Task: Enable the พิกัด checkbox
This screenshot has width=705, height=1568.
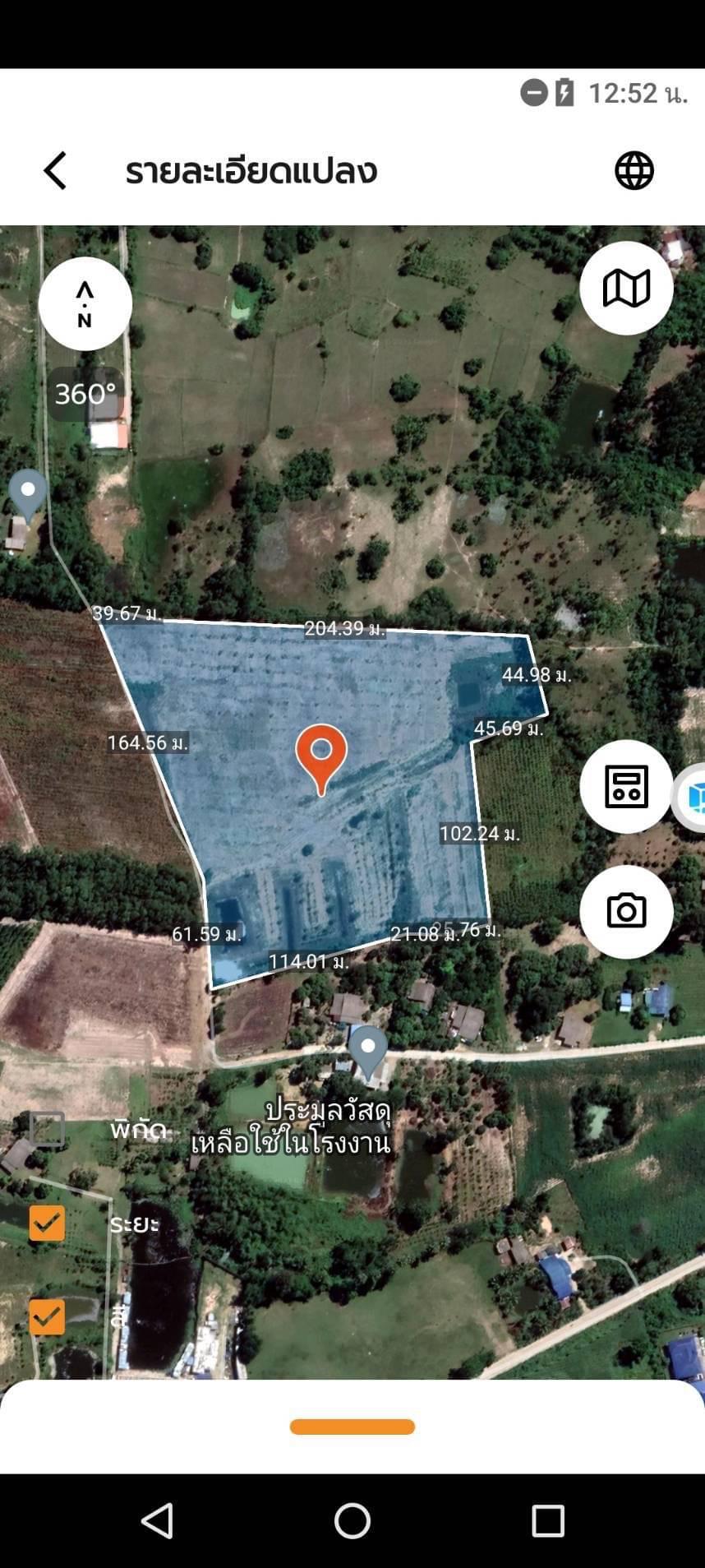Action: point(47,1129)
